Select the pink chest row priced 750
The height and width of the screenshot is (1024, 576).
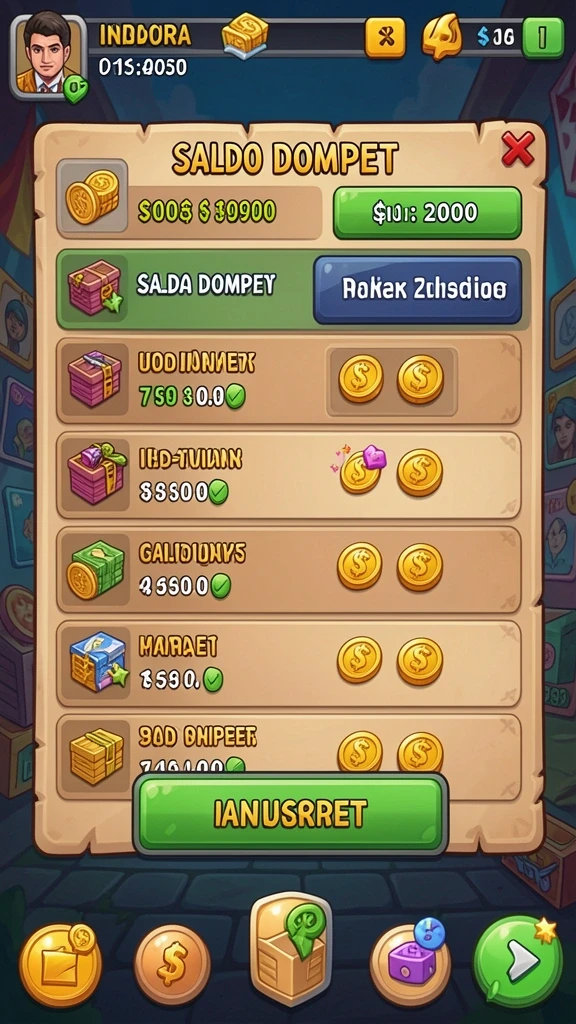(x=289, y=379)
